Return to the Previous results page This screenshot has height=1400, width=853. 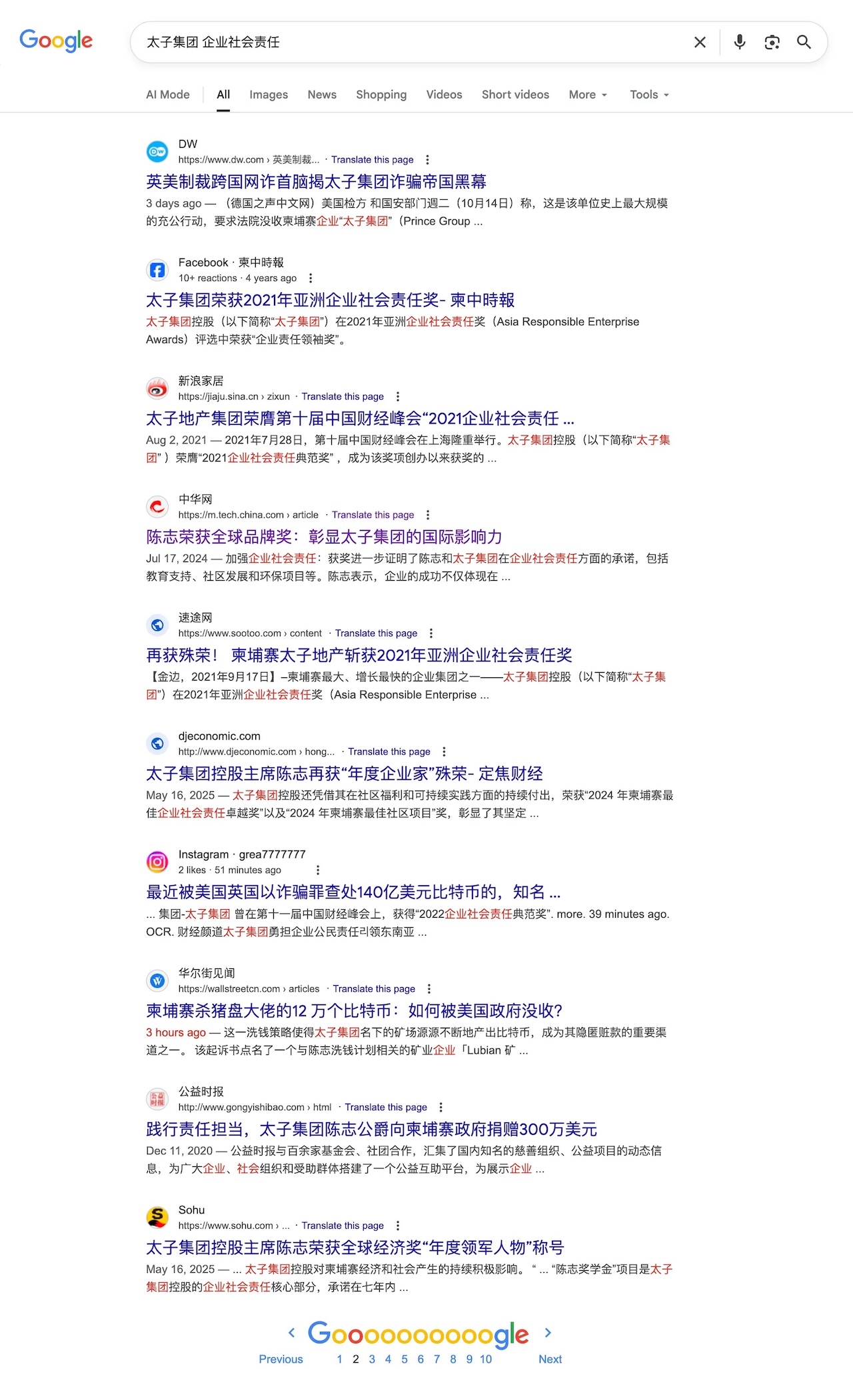281,1359
